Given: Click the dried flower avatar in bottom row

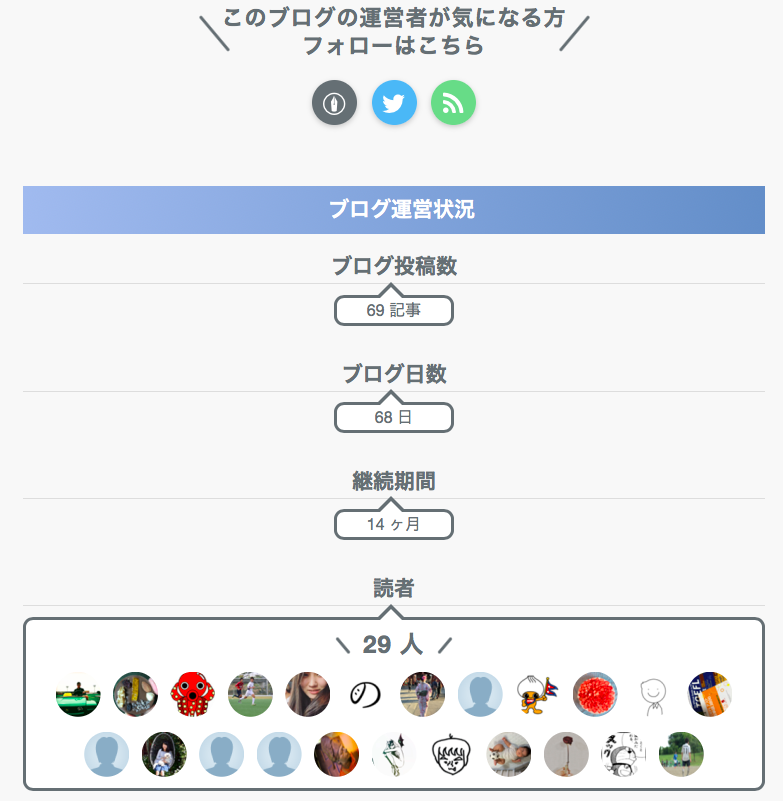Looking at the screenshot, I should point(566,755).
